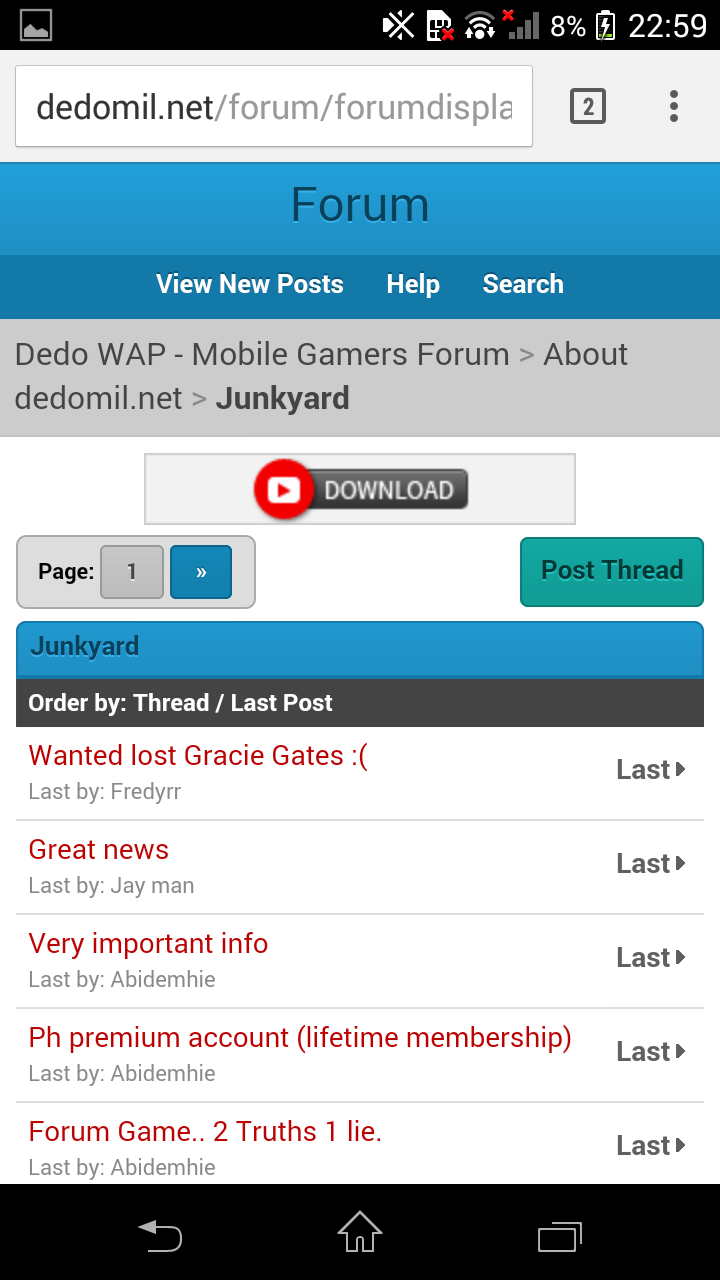Go to forum Search
This screenshot has width=720, height=1280.
523,284
